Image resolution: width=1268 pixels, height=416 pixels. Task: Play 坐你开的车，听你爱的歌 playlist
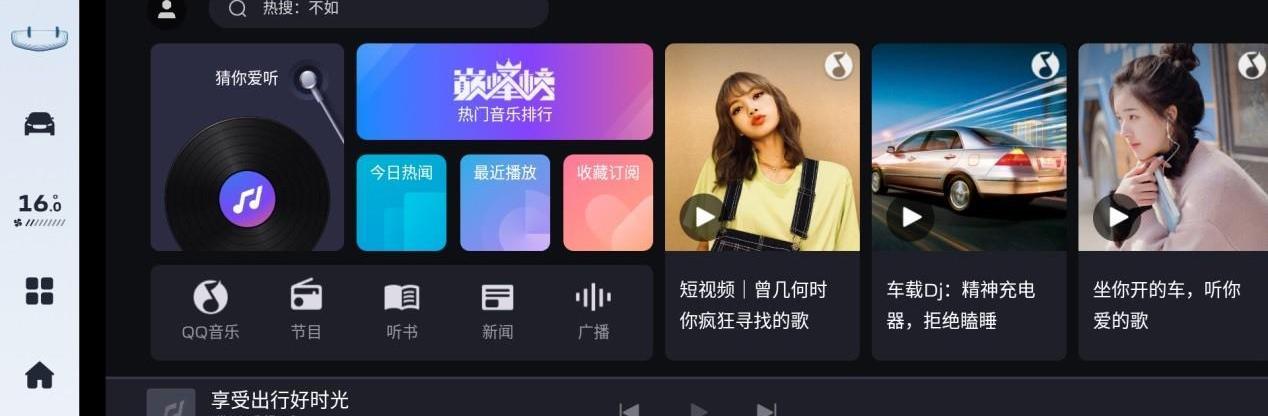(x=1117, y=216)
